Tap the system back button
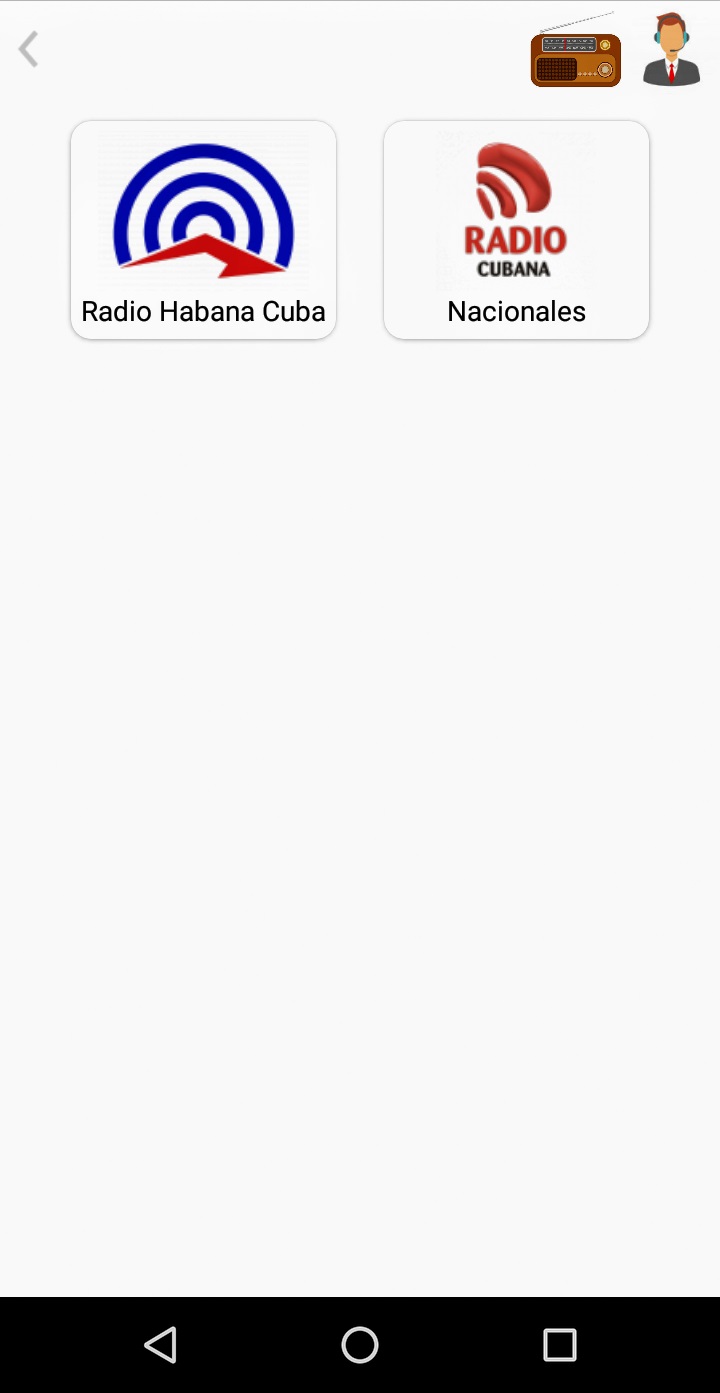Image resolution: width=720 pixels, height=1393 pixels. (160, 1345)
